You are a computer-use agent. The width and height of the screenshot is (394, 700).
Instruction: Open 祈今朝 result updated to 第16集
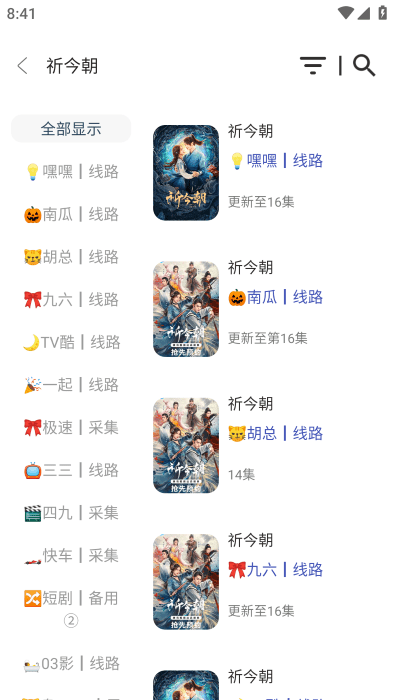pyautogui.click(x=268, y=309)
